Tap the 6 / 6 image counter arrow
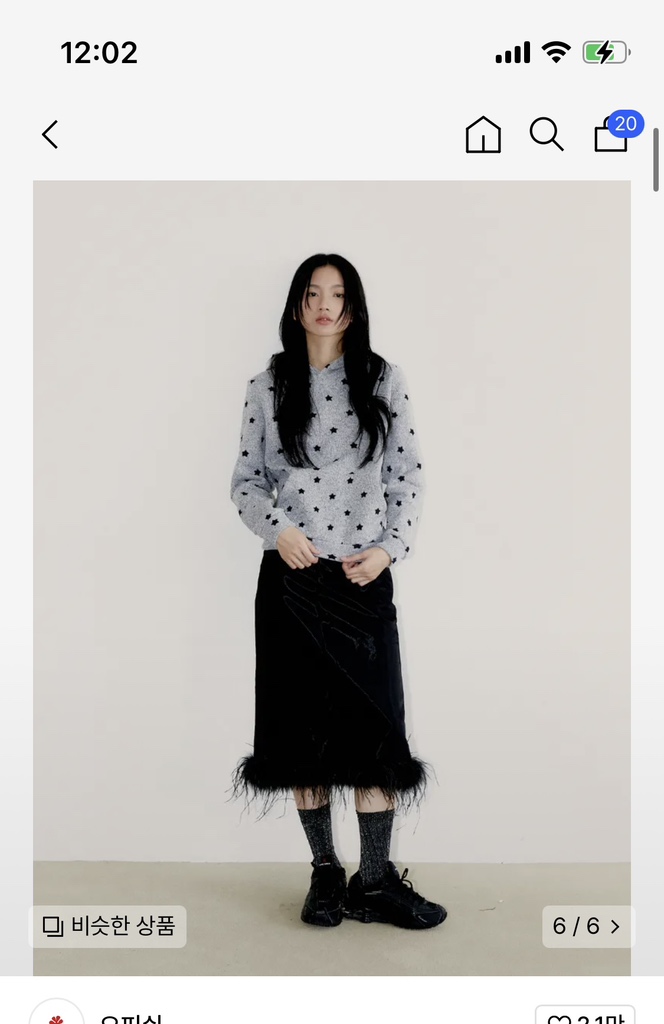664x1024 pixels. coord(588,926)
